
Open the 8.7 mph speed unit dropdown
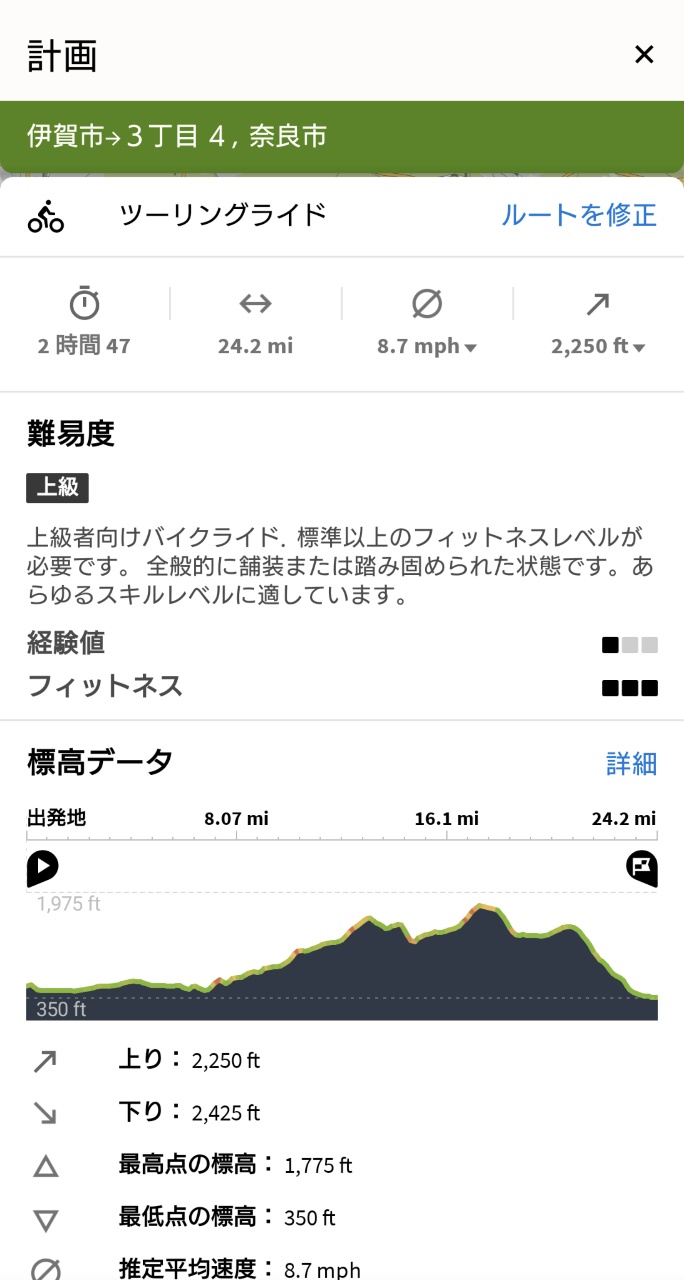[427, 346]
